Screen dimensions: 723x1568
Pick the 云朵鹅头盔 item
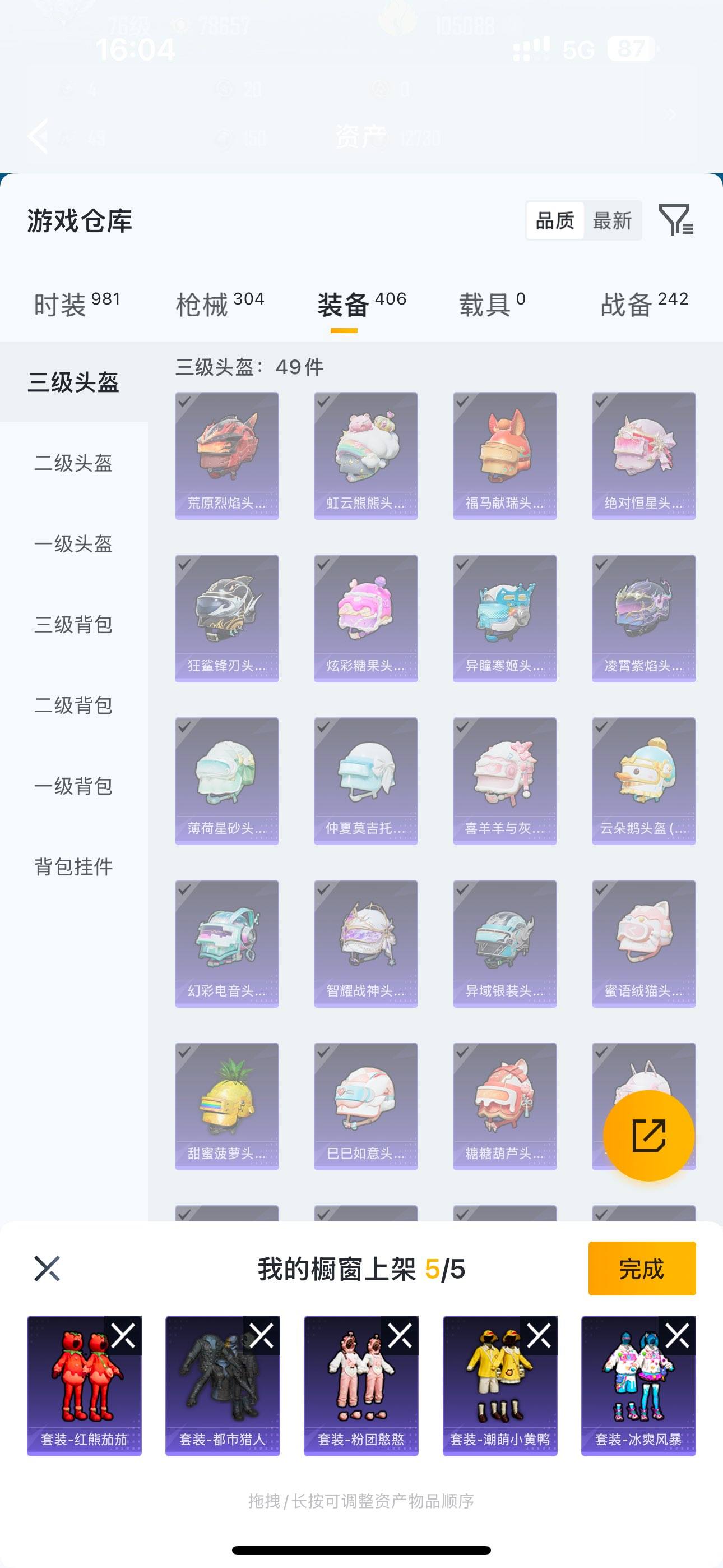(643, 780)
